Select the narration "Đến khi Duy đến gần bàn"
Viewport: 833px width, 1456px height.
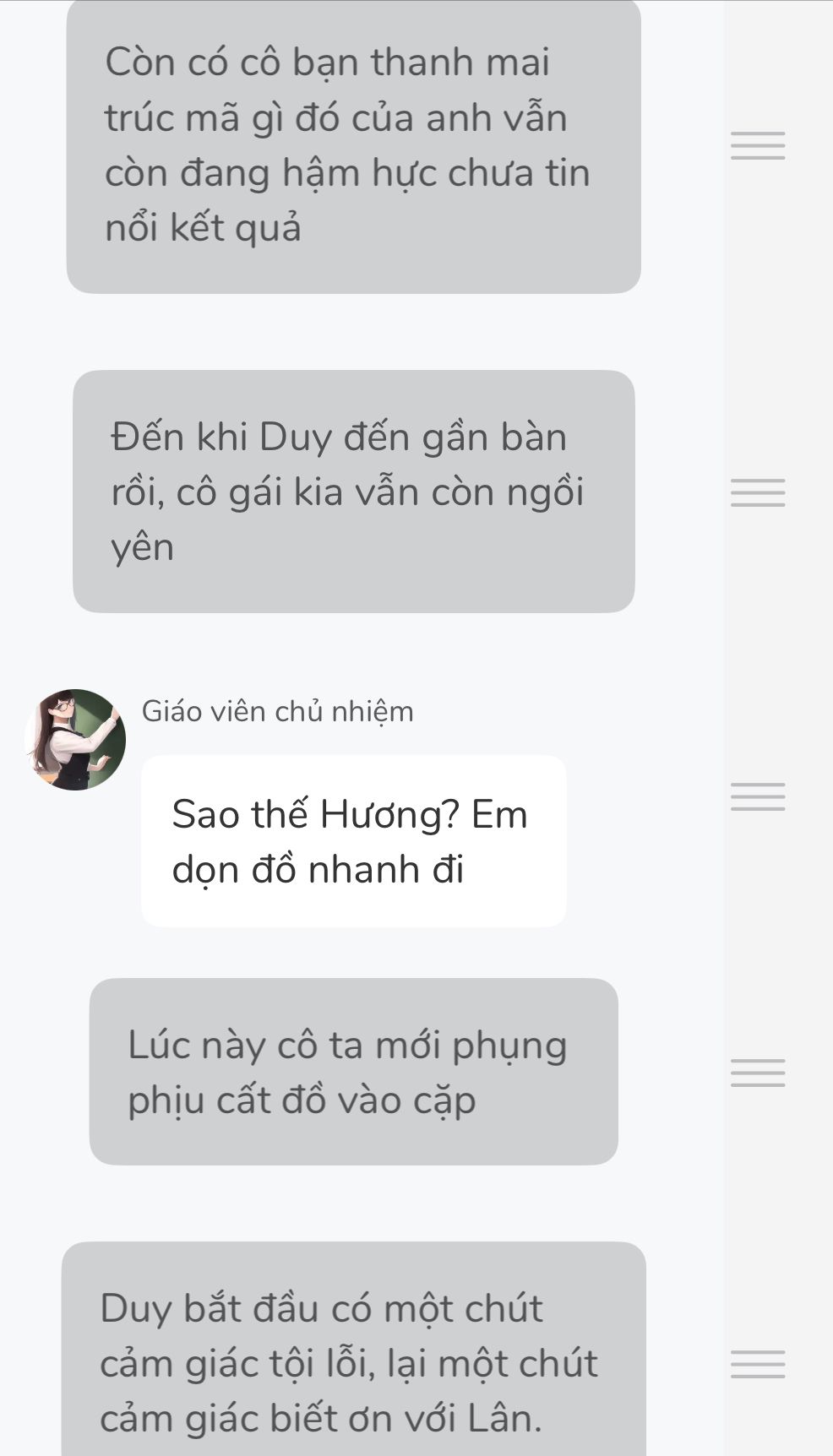pyautogui.click(x=353, y=492)
